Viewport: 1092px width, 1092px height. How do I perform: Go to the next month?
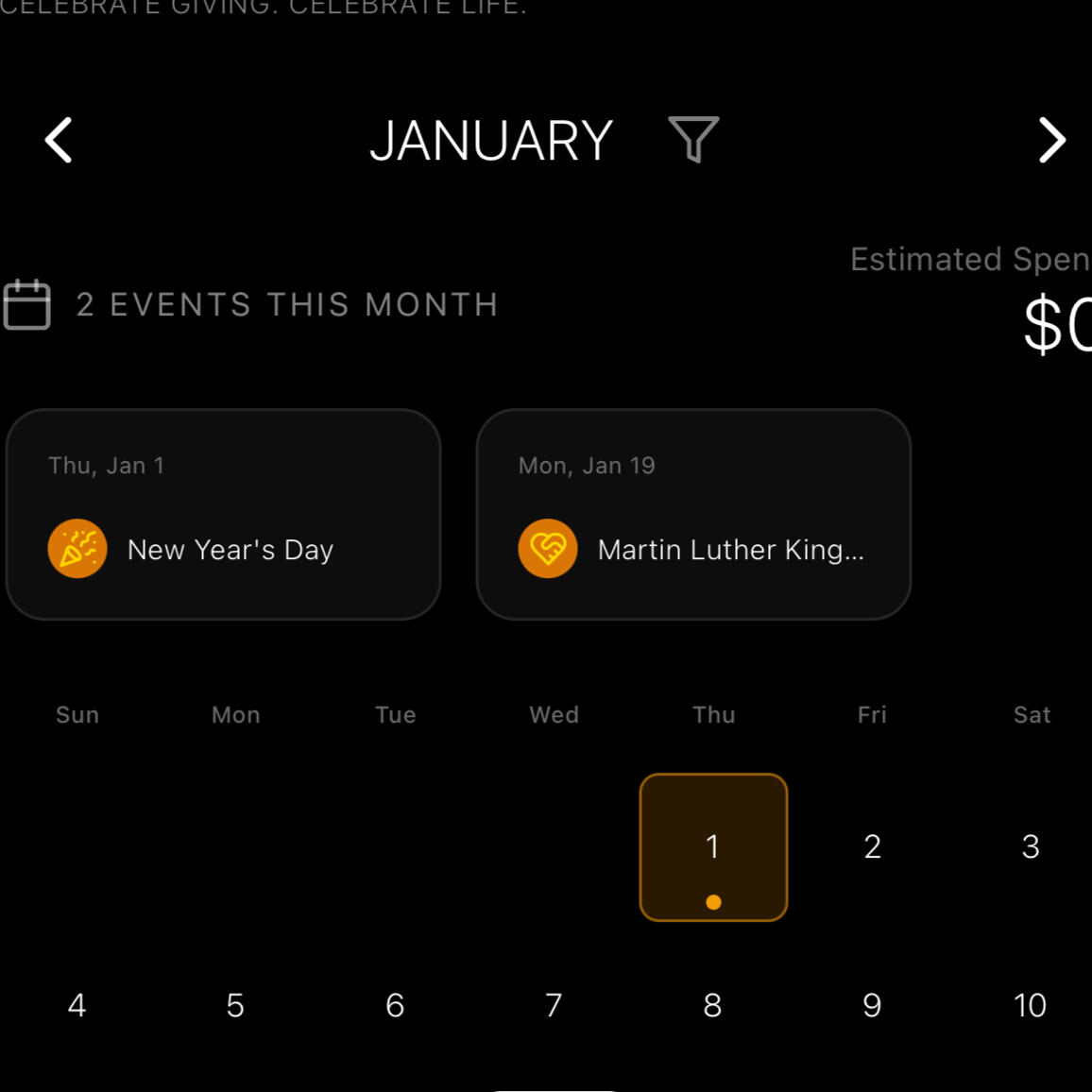[1051, 141]
